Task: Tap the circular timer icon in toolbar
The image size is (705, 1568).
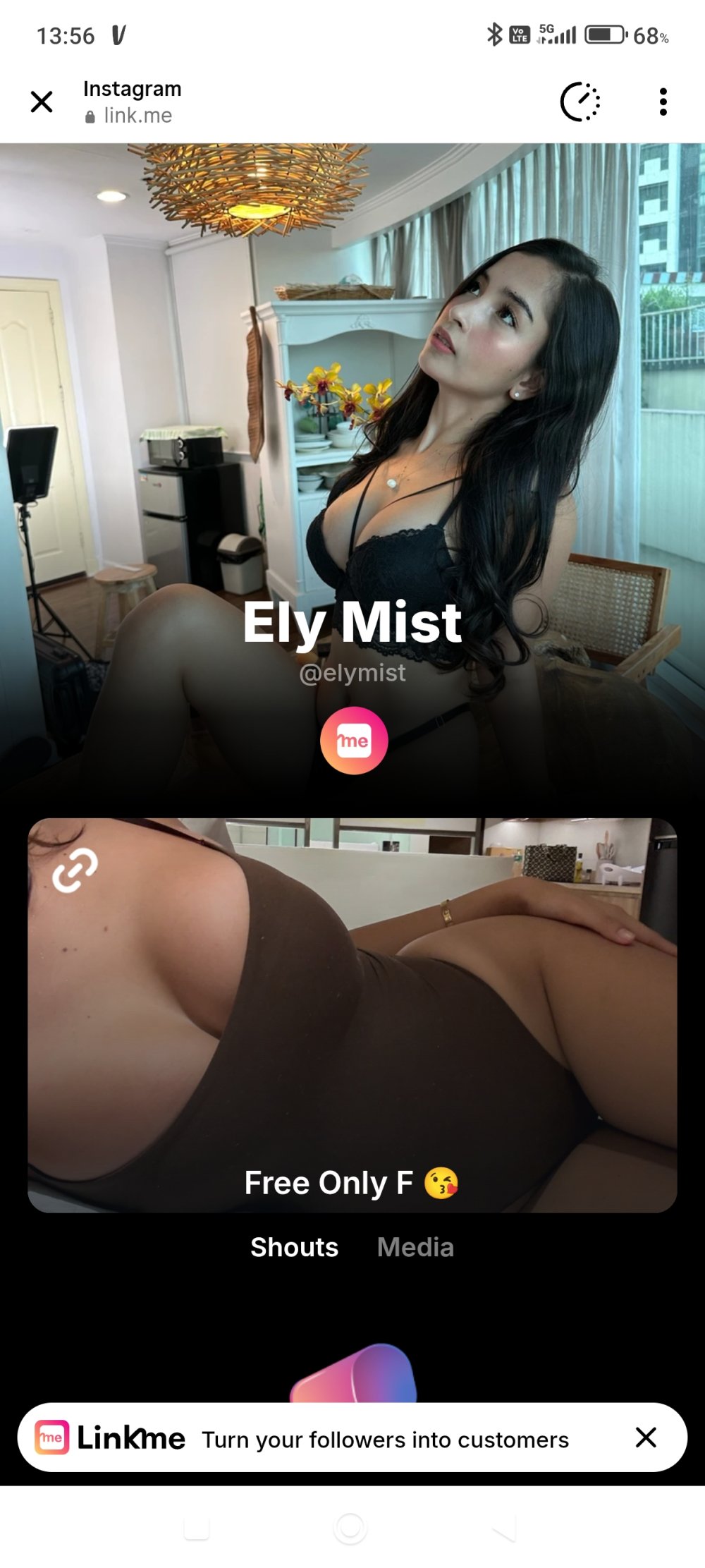Action: (x=580, y=102)
